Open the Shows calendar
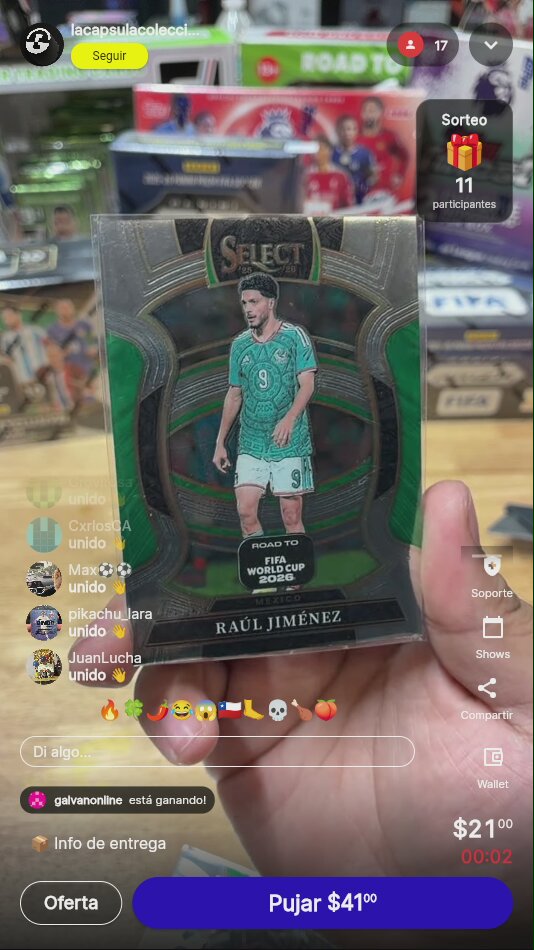This screenshot has height=950, width=534. point(492,637)
